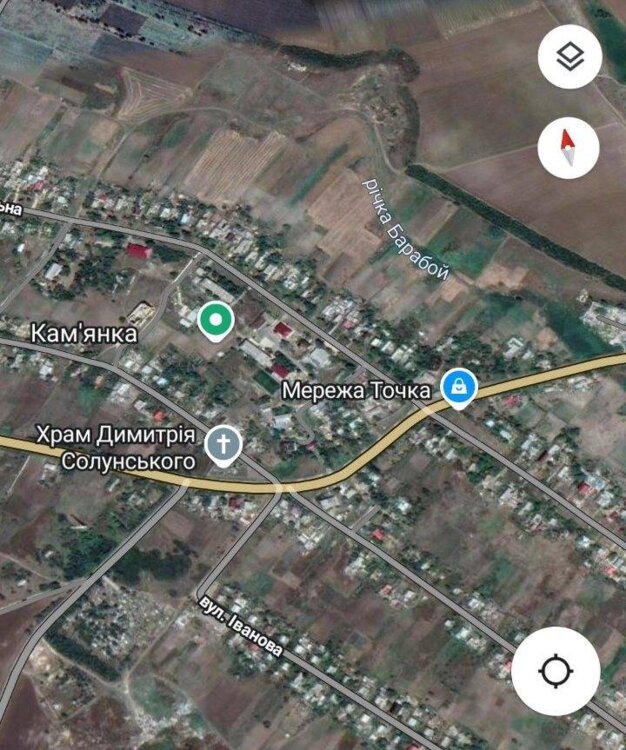Select the Храм Димитрія Солунського church marker
Screen dimensions: 626x750
click(x=224, y=445)
